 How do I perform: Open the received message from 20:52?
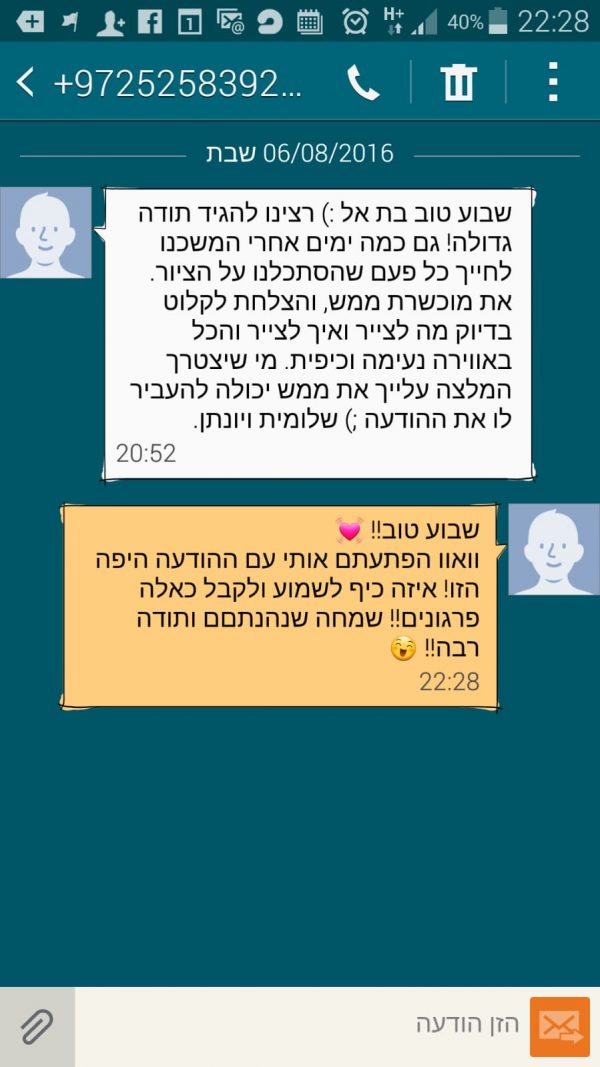(x=318, y=330)
